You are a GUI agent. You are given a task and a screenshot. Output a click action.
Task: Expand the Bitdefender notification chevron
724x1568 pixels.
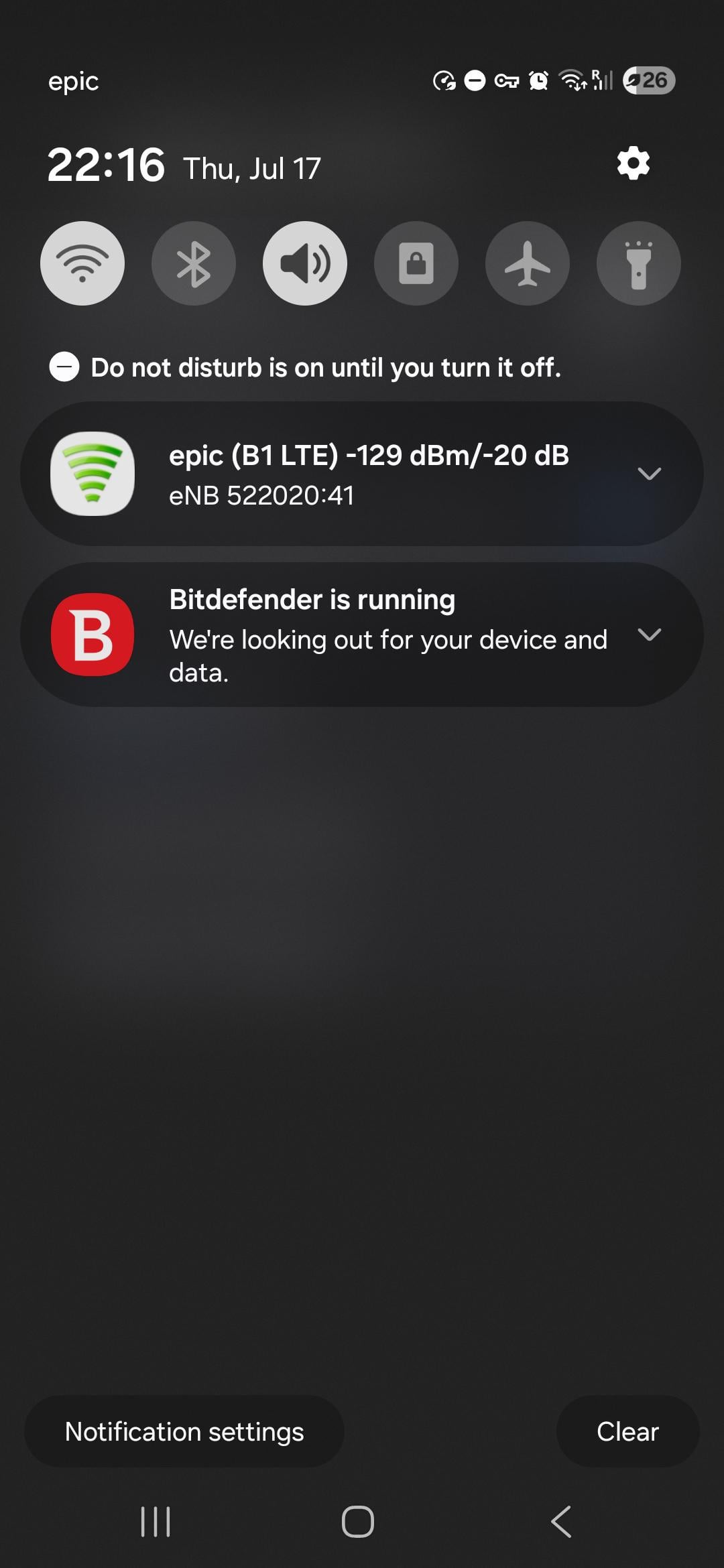point(649,634)
